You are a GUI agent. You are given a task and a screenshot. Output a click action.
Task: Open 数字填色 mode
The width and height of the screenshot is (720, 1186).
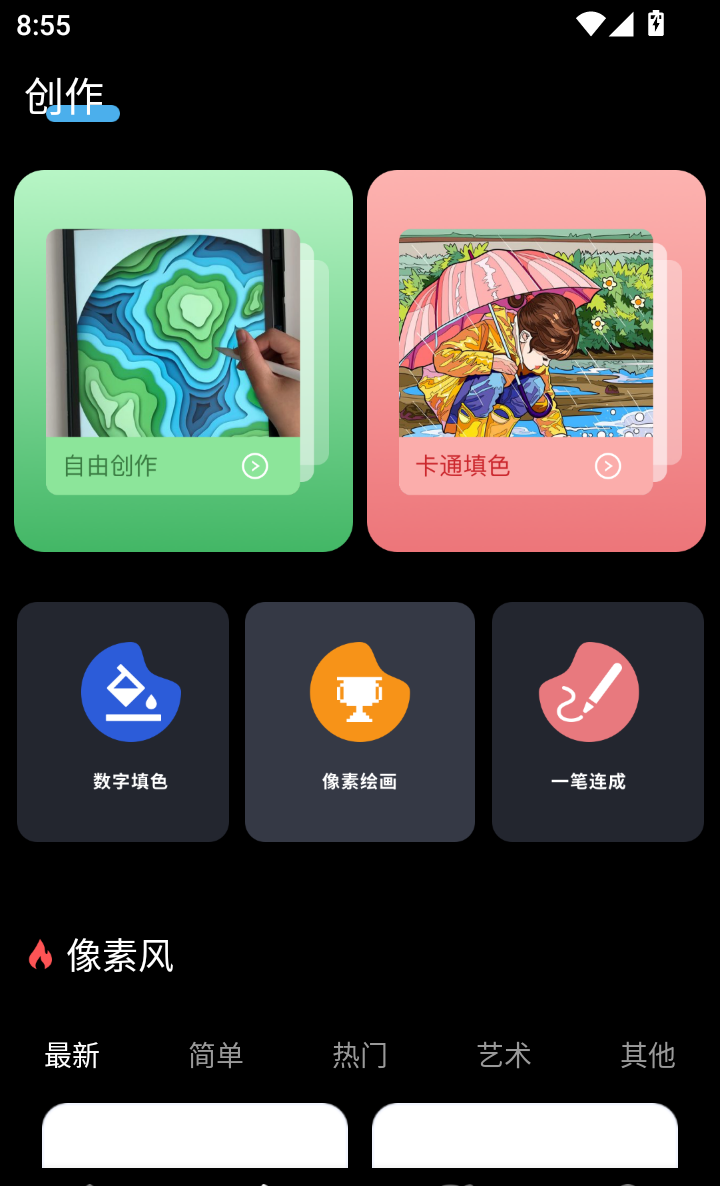[123, 721]
